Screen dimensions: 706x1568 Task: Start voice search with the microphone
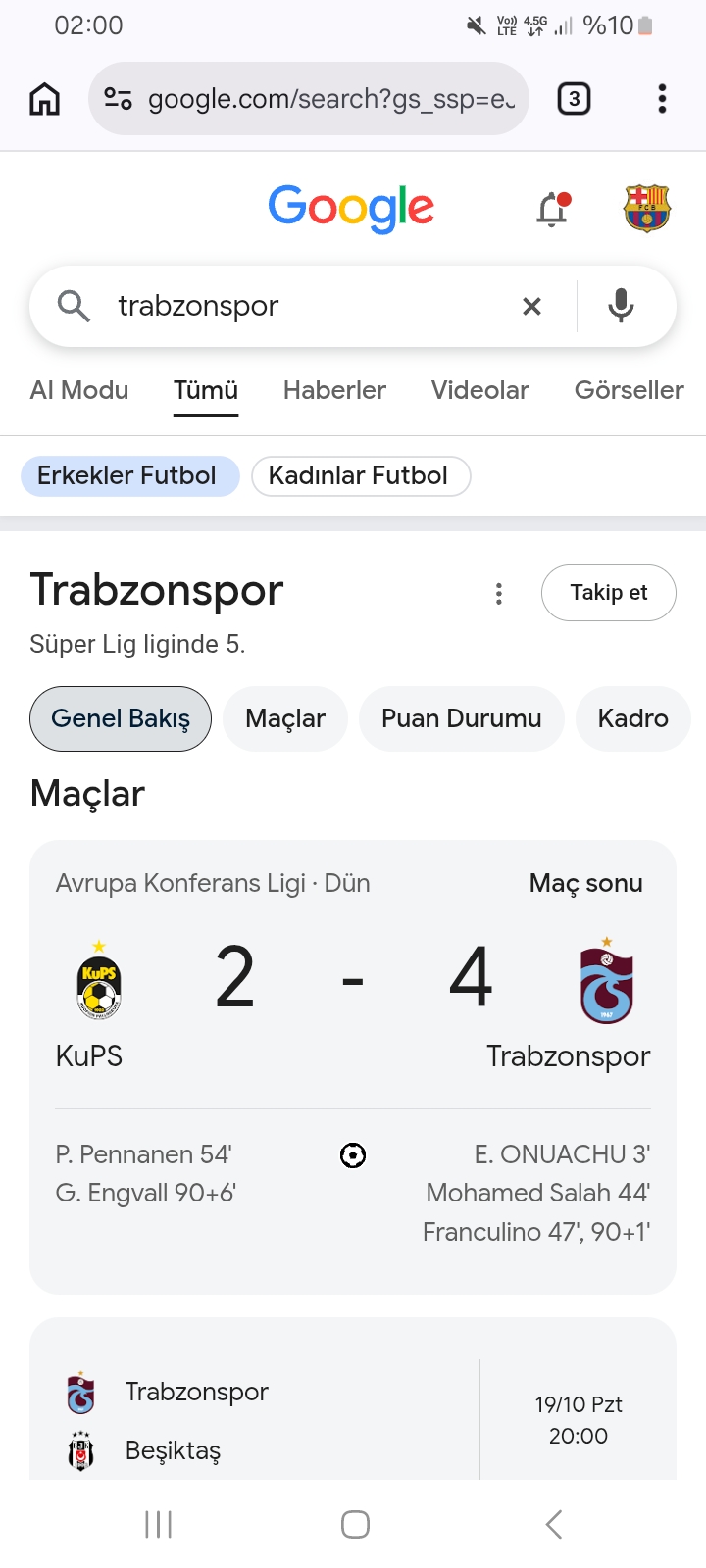(x=621, y=306)
